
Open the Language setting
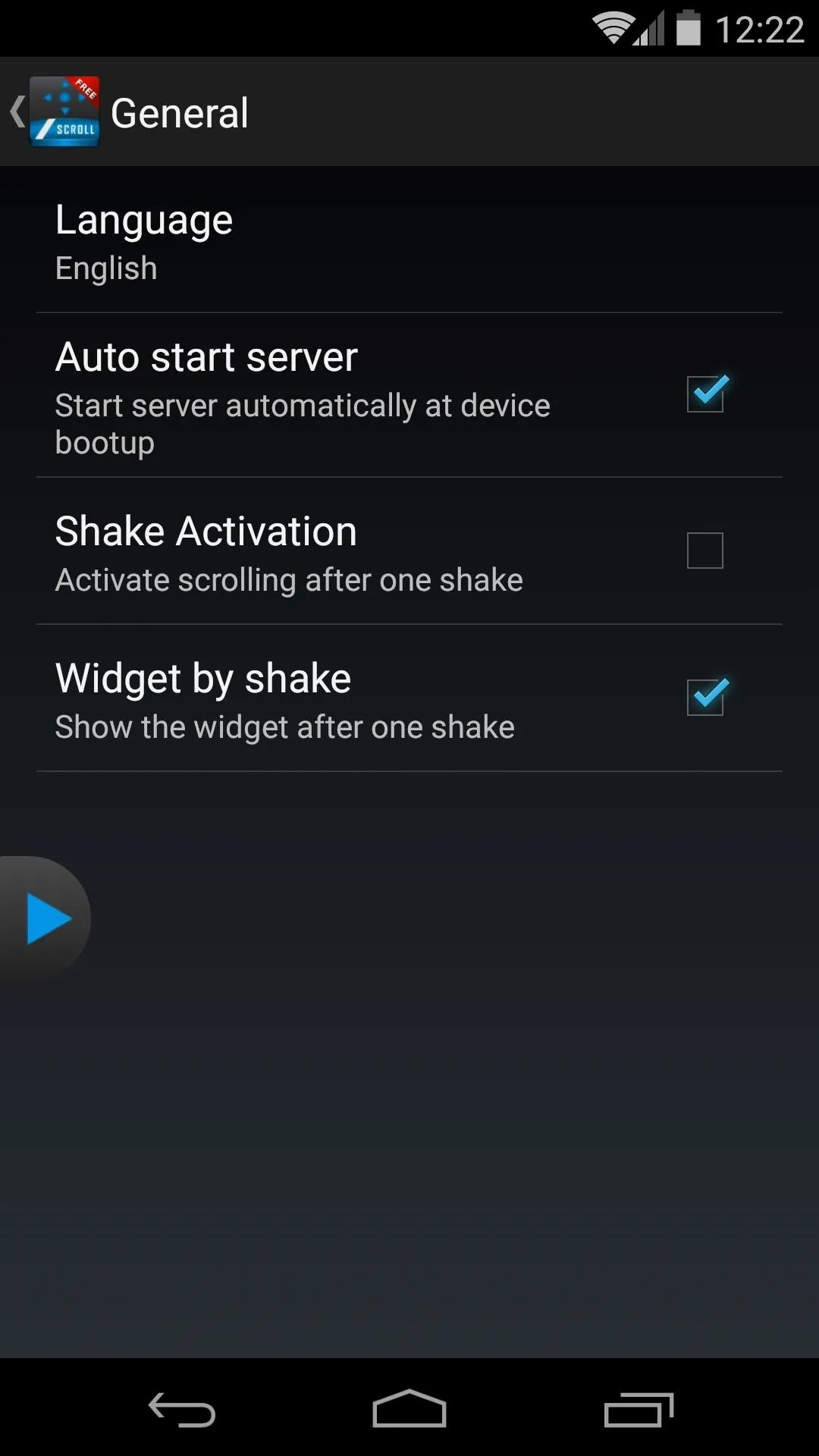(409, 240)
